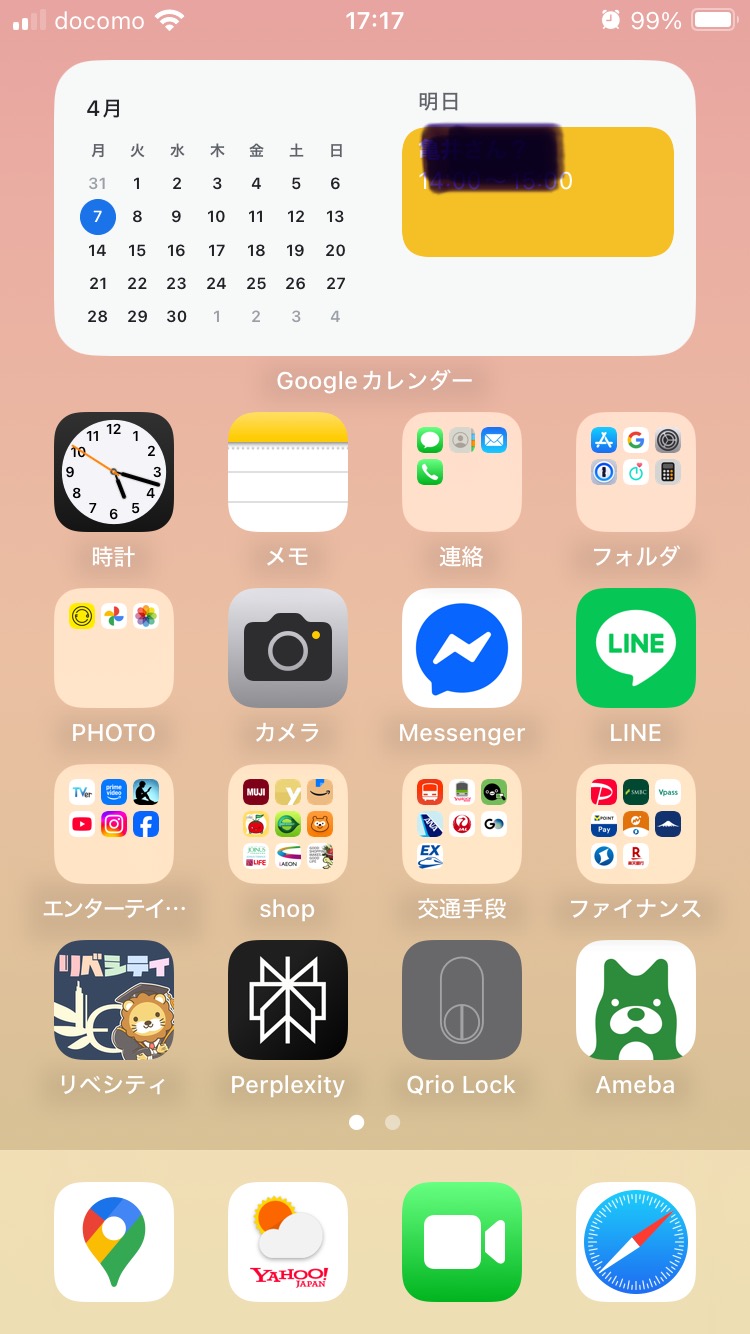Open the PHOTO folder

113,648
